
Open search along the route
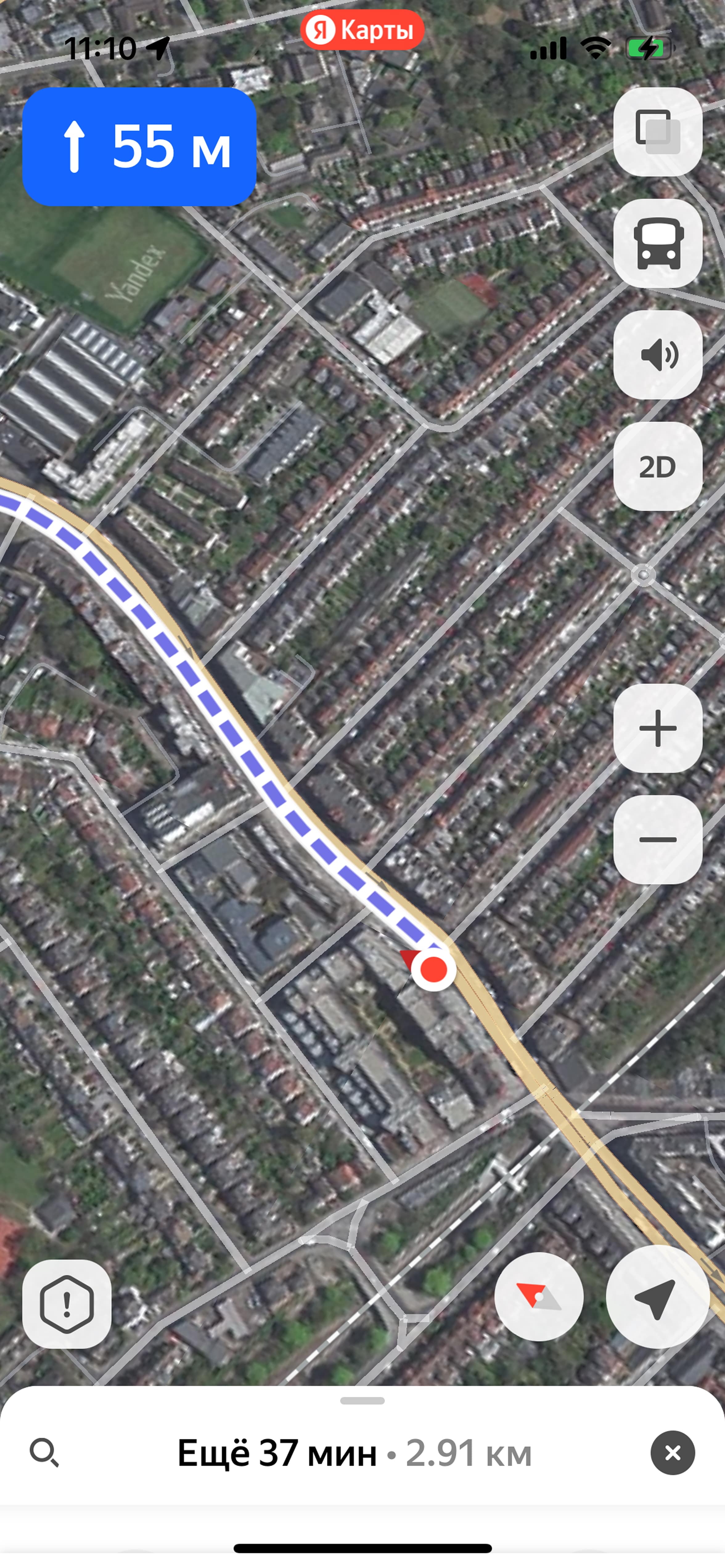(44, 1453)
